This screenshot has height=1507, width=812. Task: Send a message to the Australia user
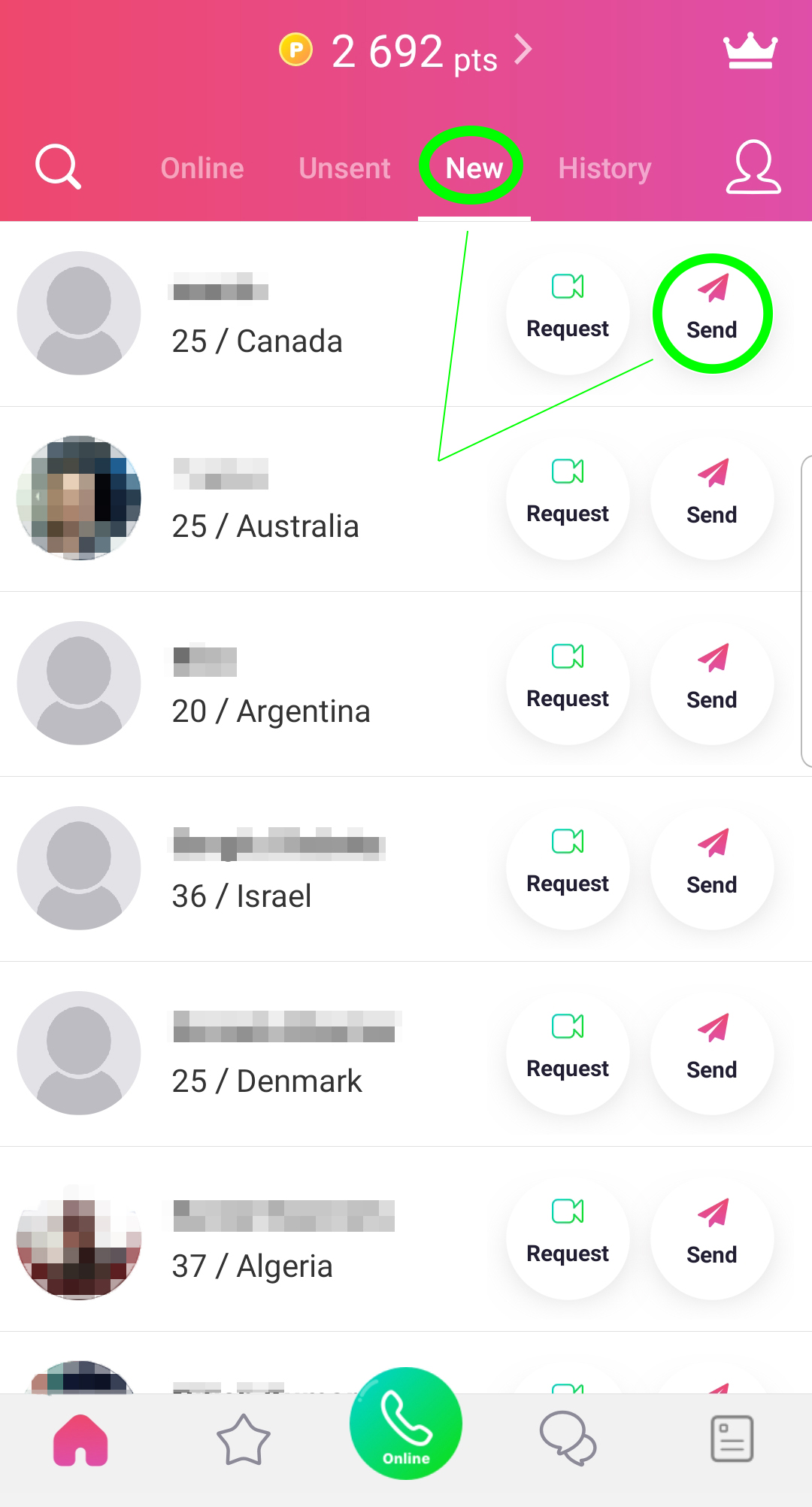(x=711, y=498)
